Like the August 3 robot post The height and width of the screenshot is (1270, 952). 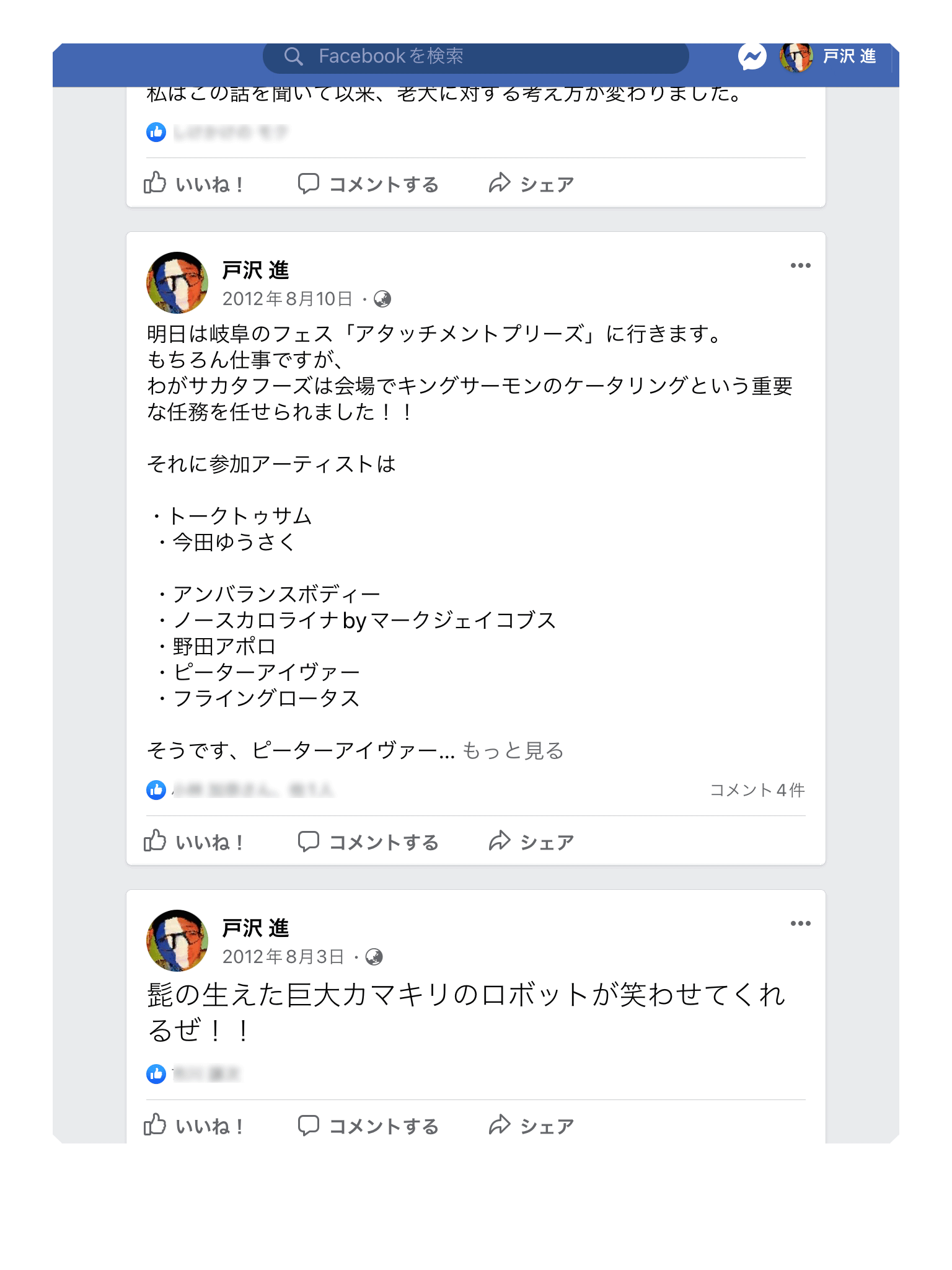pyautogui.click(x=194, y=1126)
